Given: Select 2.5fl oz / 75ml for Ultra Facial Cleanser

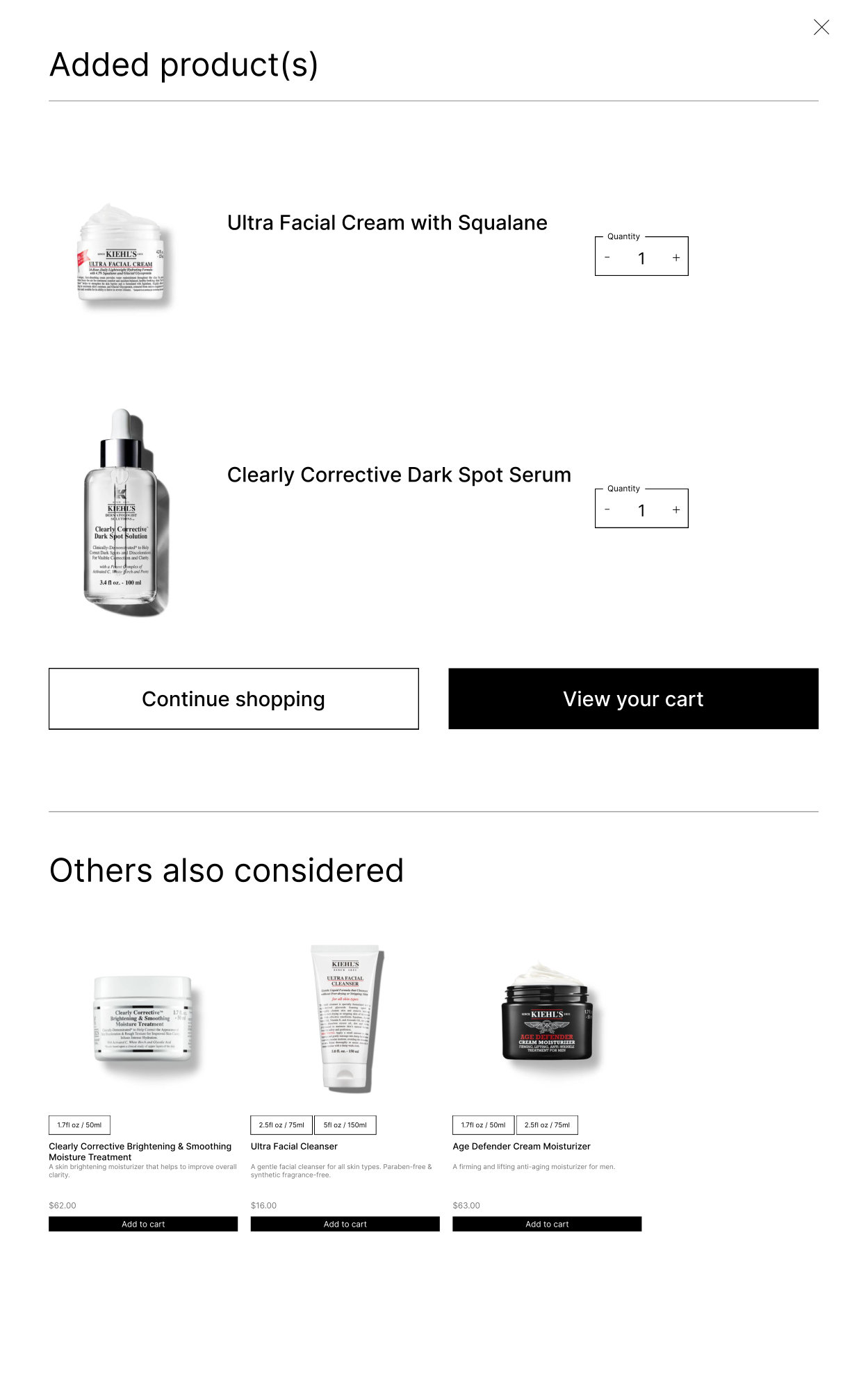Looking at the screenshot, I should point(281,1125).
